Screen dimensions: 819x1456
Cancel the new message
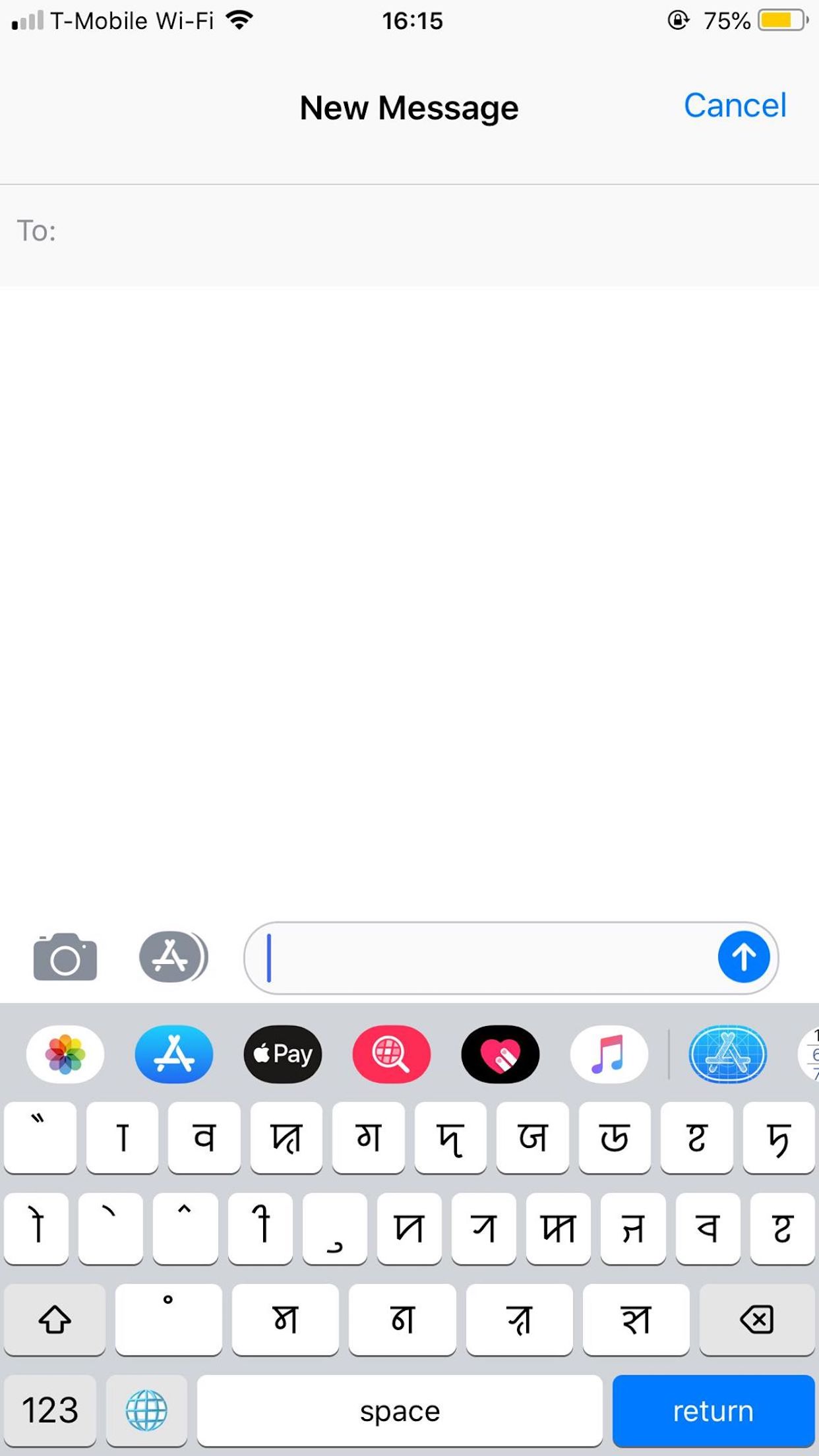tap(735, 106)
